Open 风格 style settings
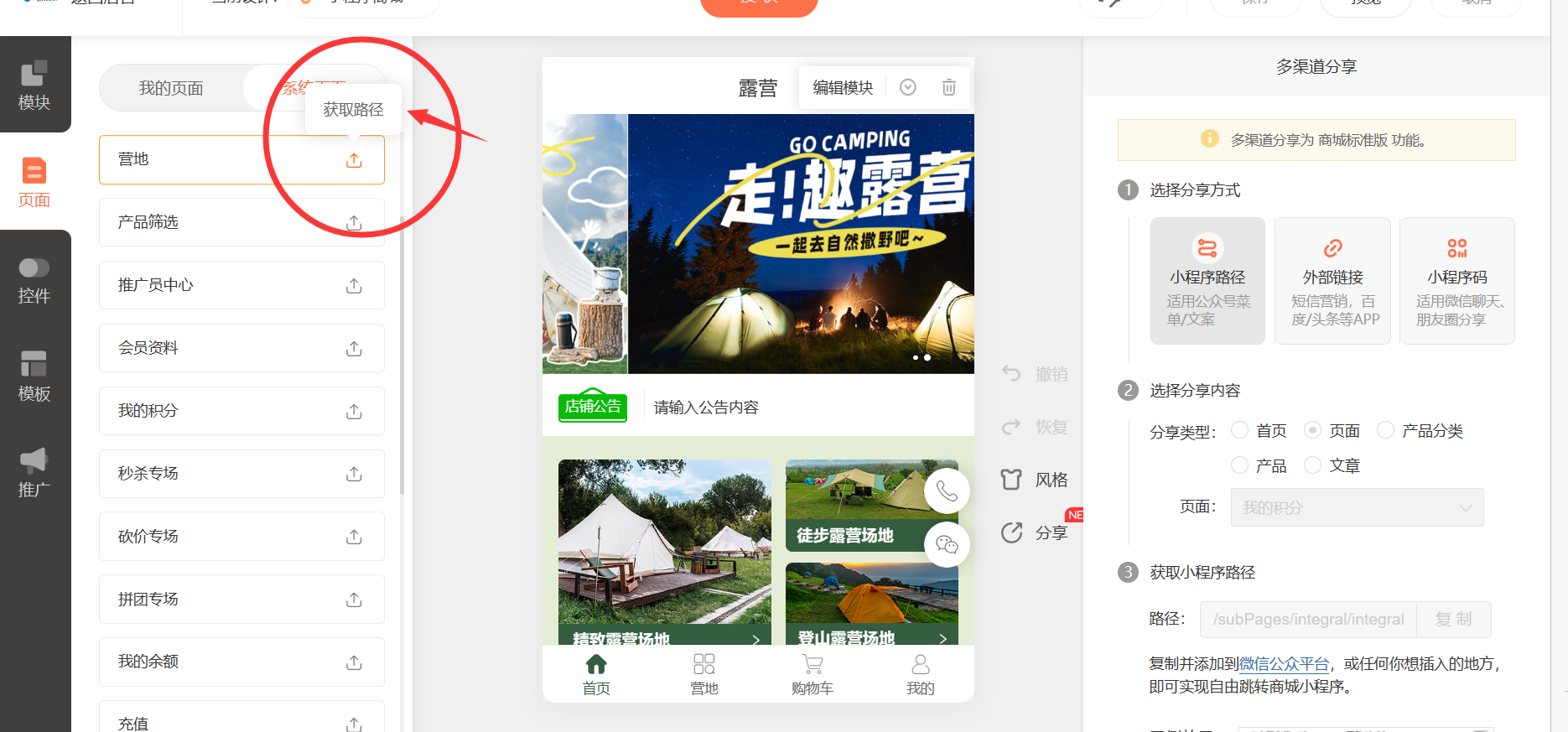The height and width of the screenshot is (732, 1568). [x=1035, y=480]
